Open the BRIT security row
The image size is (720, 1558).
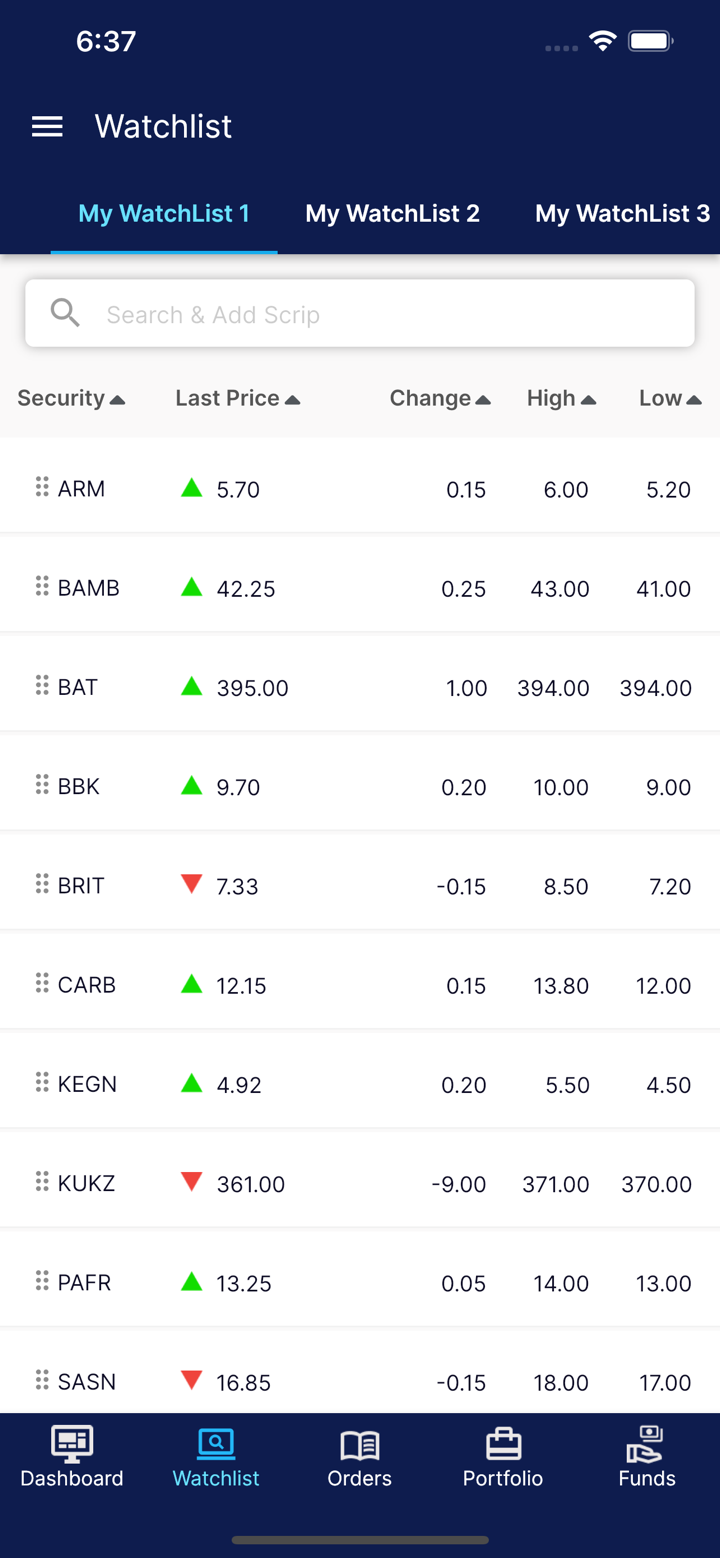[x=360, y=886]
